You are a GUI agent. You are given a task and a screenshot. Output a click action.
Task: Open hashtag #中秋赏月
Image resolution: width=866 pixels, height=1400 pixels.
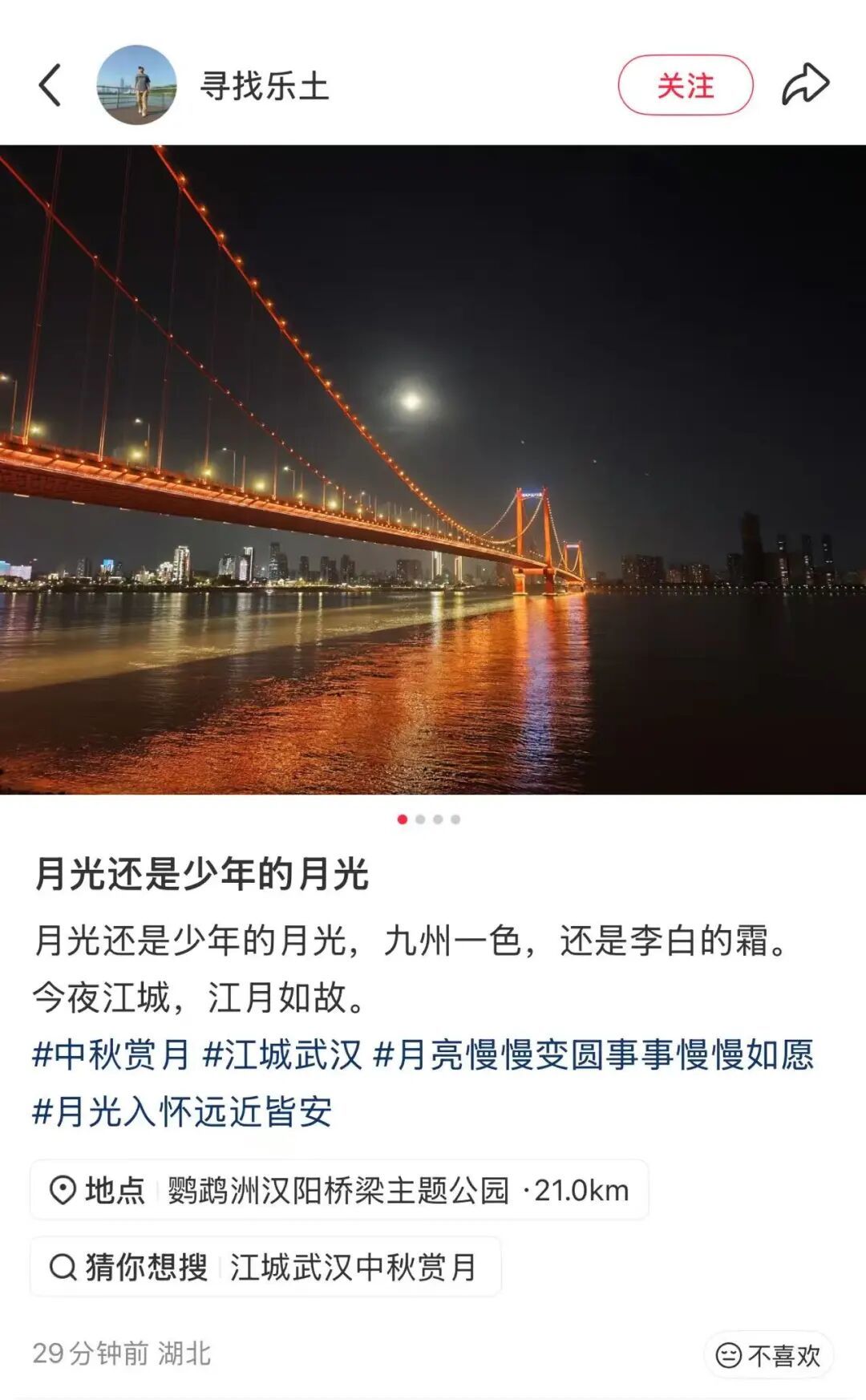point(111,1054)
